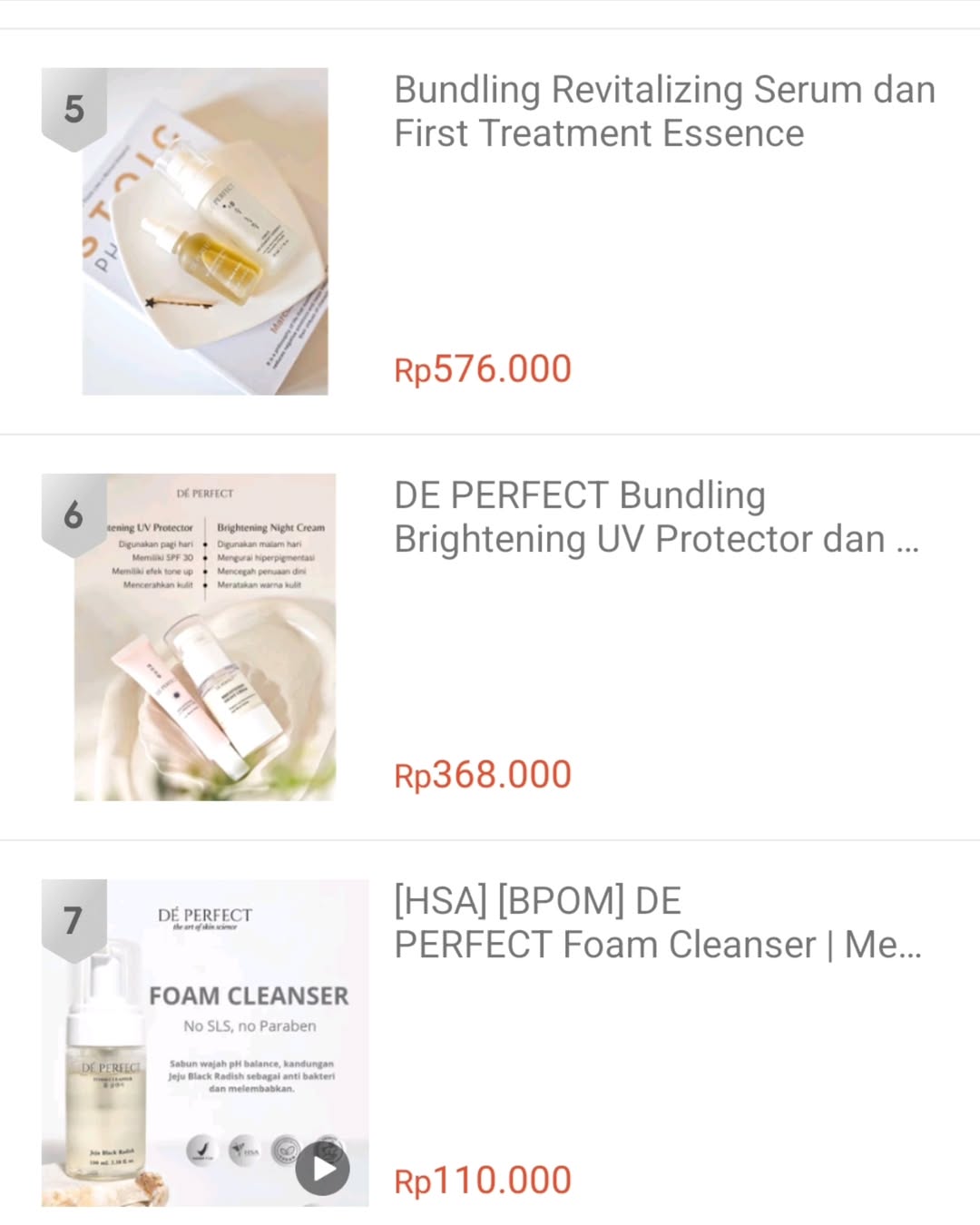The height and width of the screenshot is (1225, 980).
Task: Click the Rp576.000 price label
Action: pos(483,368)
